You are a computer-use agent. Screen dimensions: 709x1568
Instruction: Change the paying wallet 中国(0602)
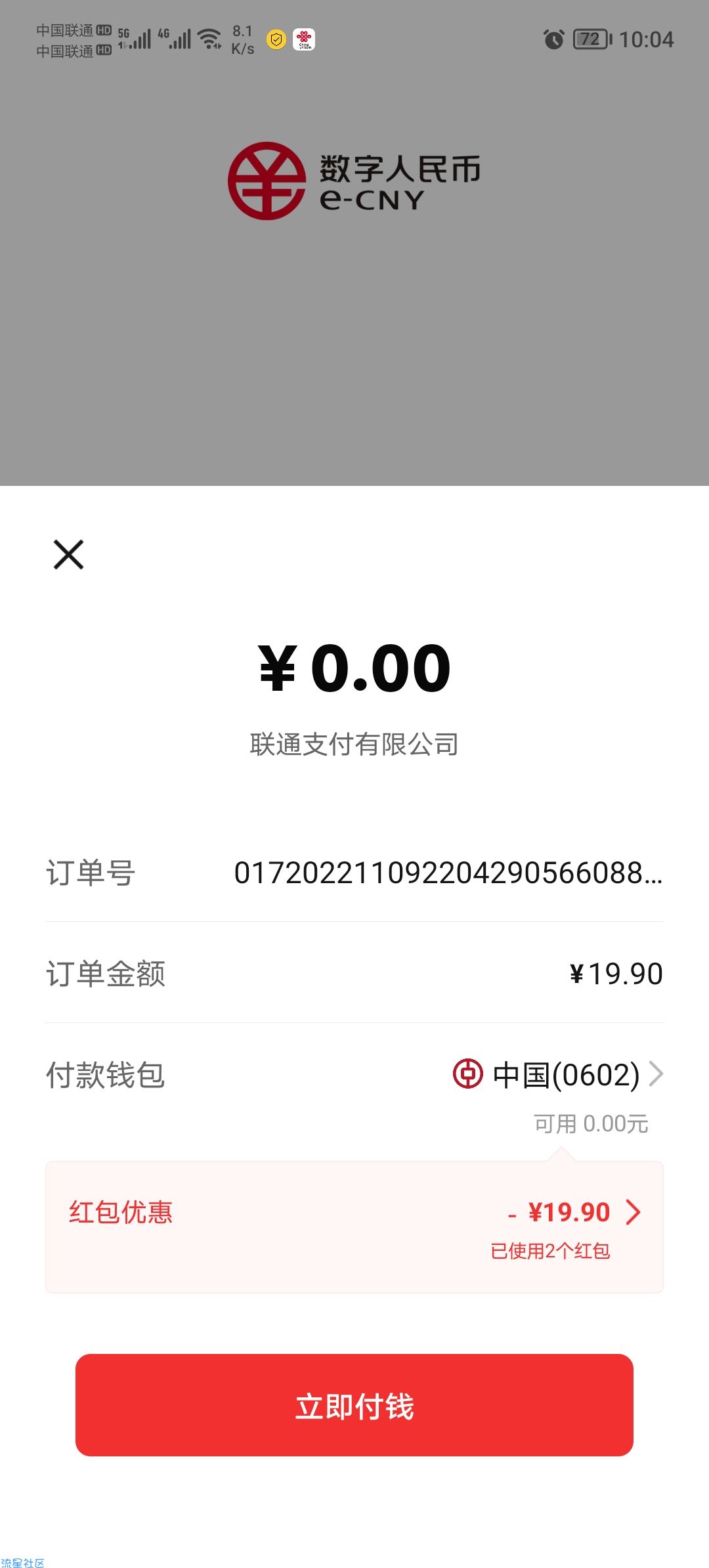tap(558, 1075)
